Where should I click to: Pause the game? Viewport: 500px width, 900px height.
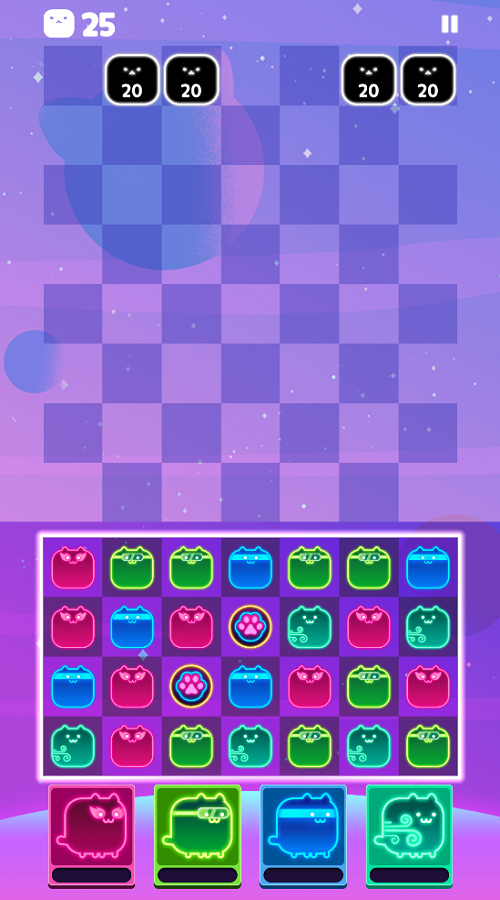449,24
